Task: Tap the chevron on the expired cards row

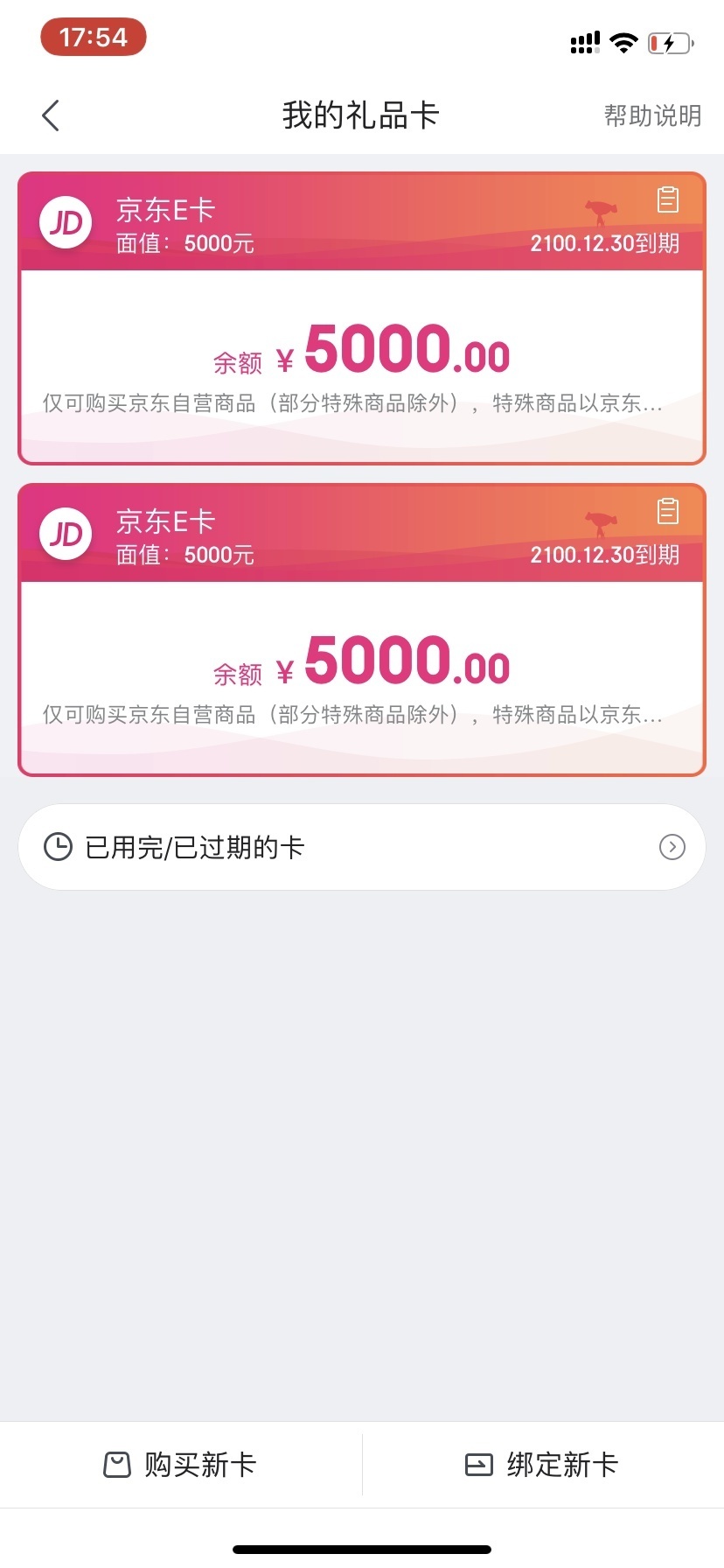Action: pyautogui.click(x=672, y=847)
